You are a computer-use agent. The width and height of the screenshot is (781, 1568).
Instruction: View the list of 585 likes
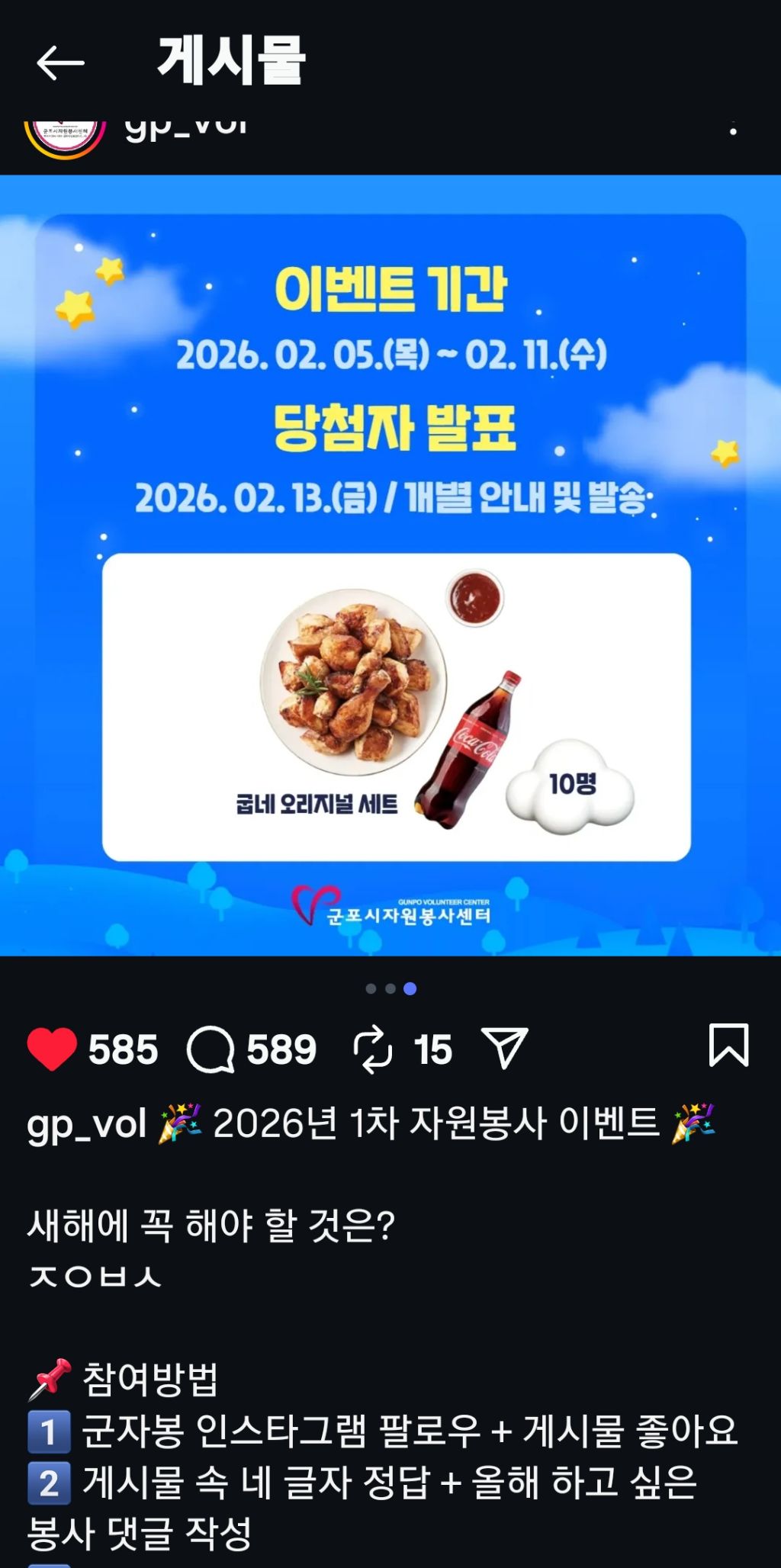tap(123, 1049)
